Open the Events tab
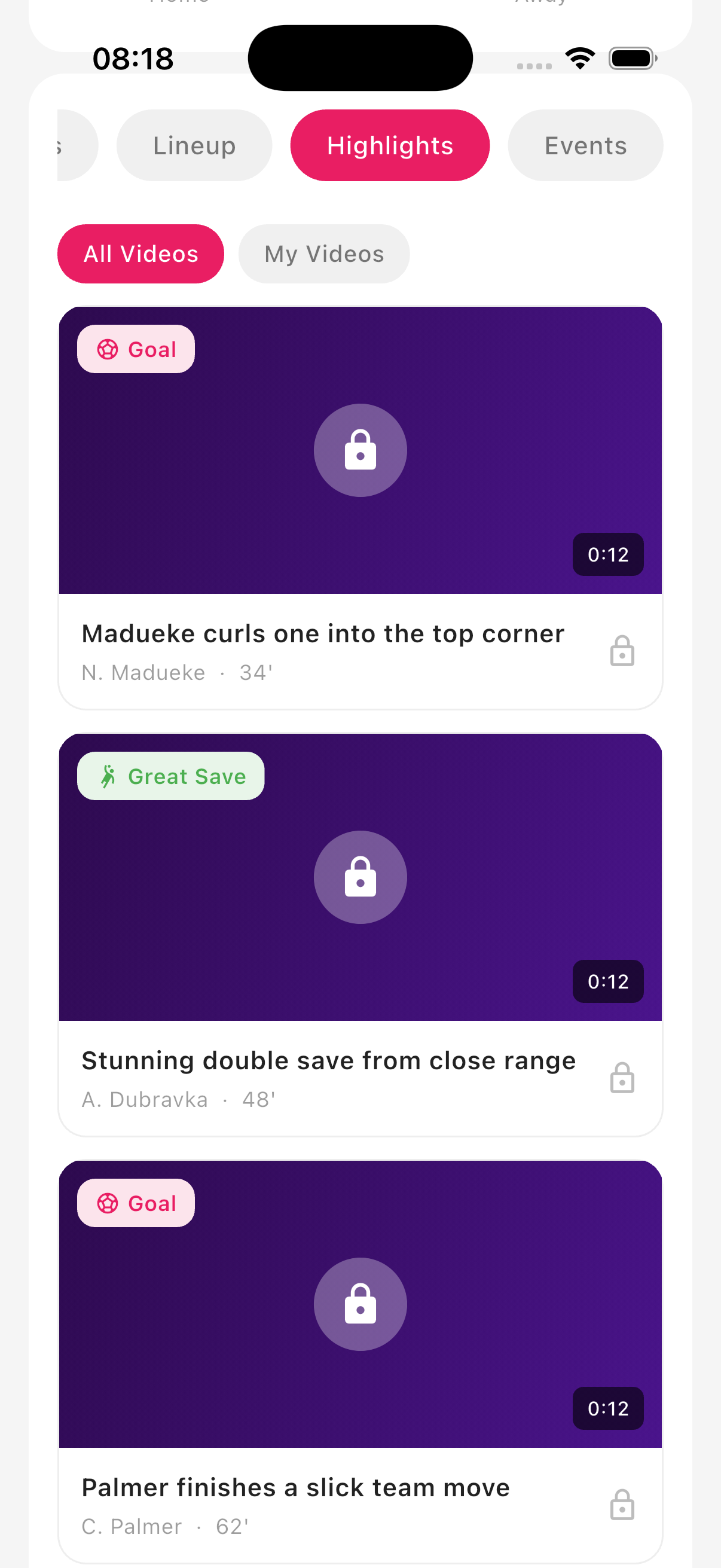Viewport: 721px width, 1568px height. (x=585, y=145)
